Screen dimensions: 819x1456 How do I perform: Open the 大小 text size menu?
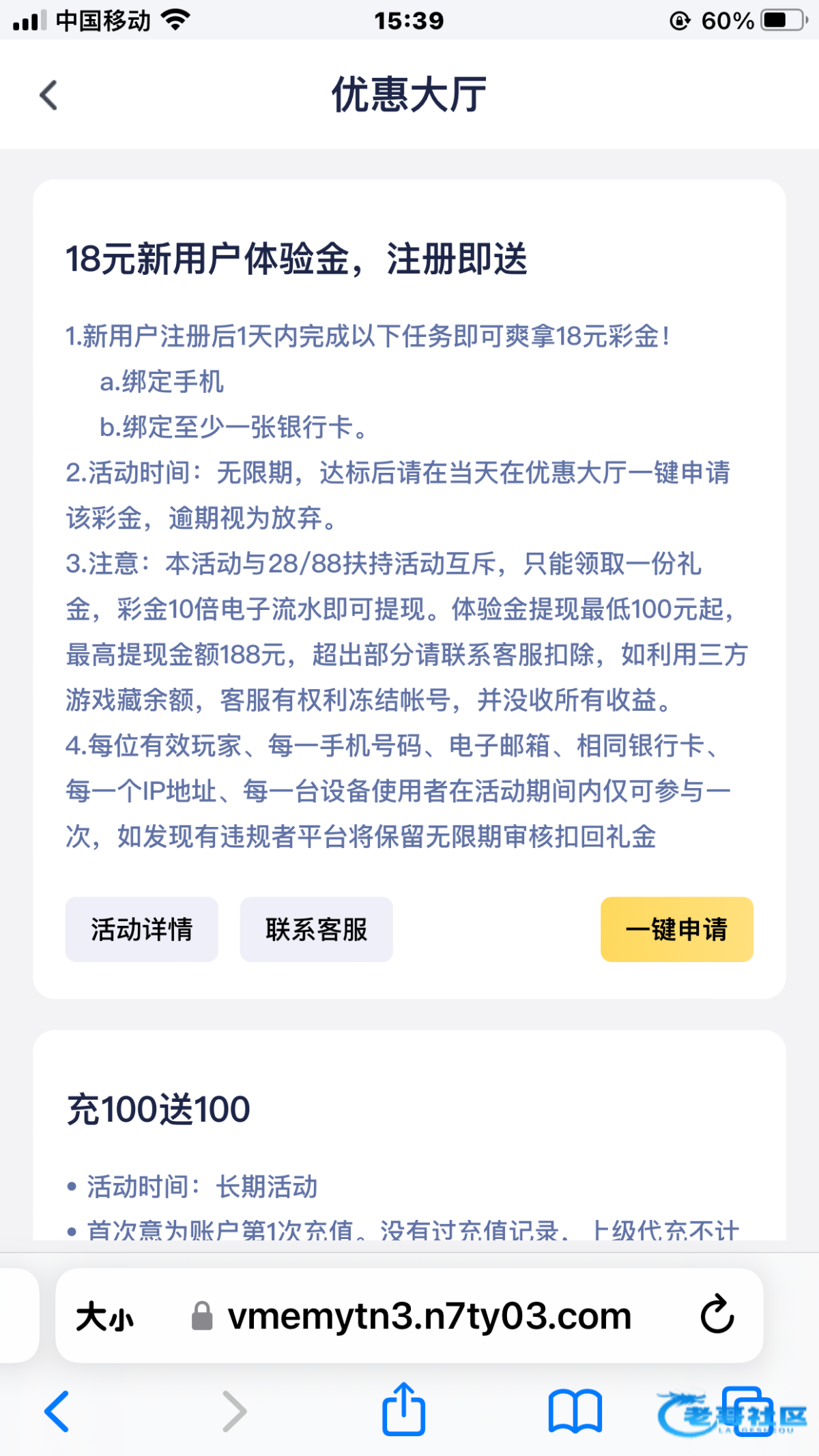point(104,1316)
